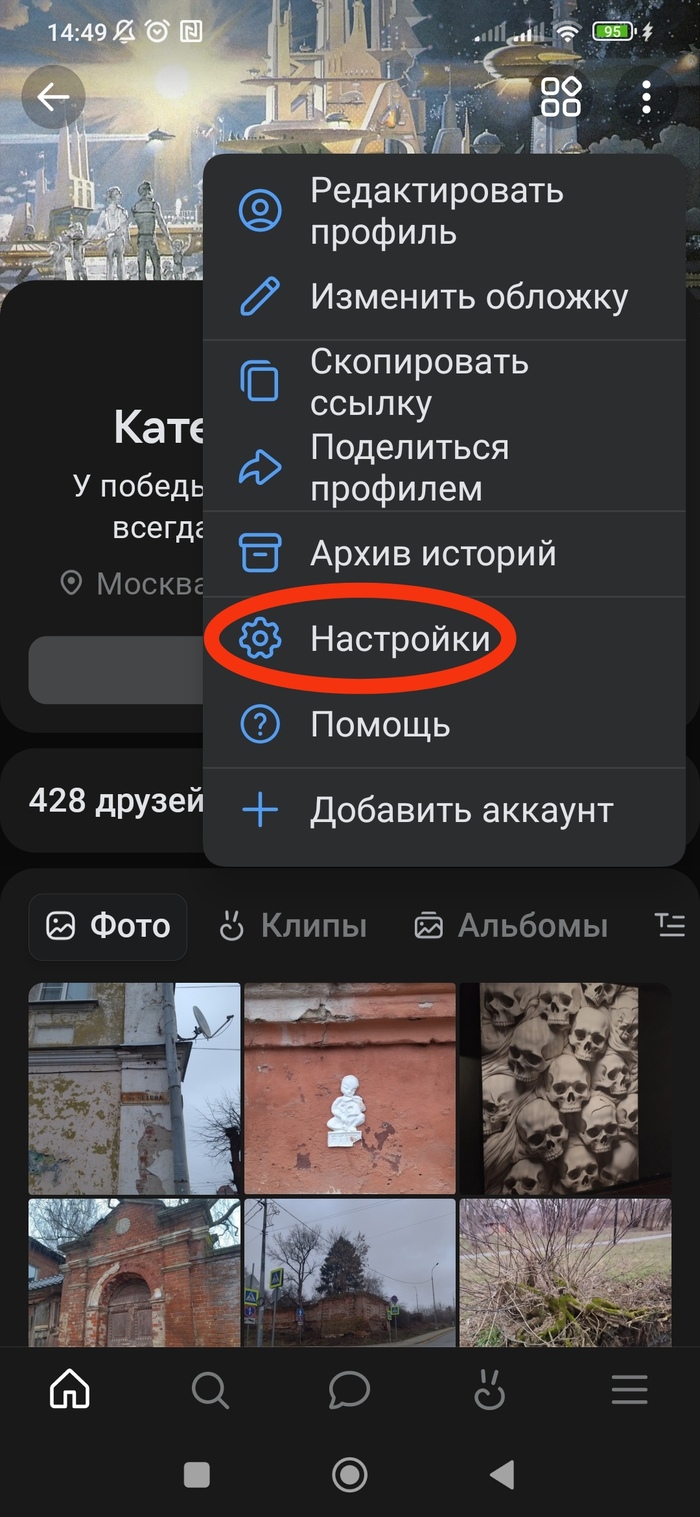Tap the system back triangle button
Image resolution: width=700 pixels, height=1517 pixels.
[502, 1474]
